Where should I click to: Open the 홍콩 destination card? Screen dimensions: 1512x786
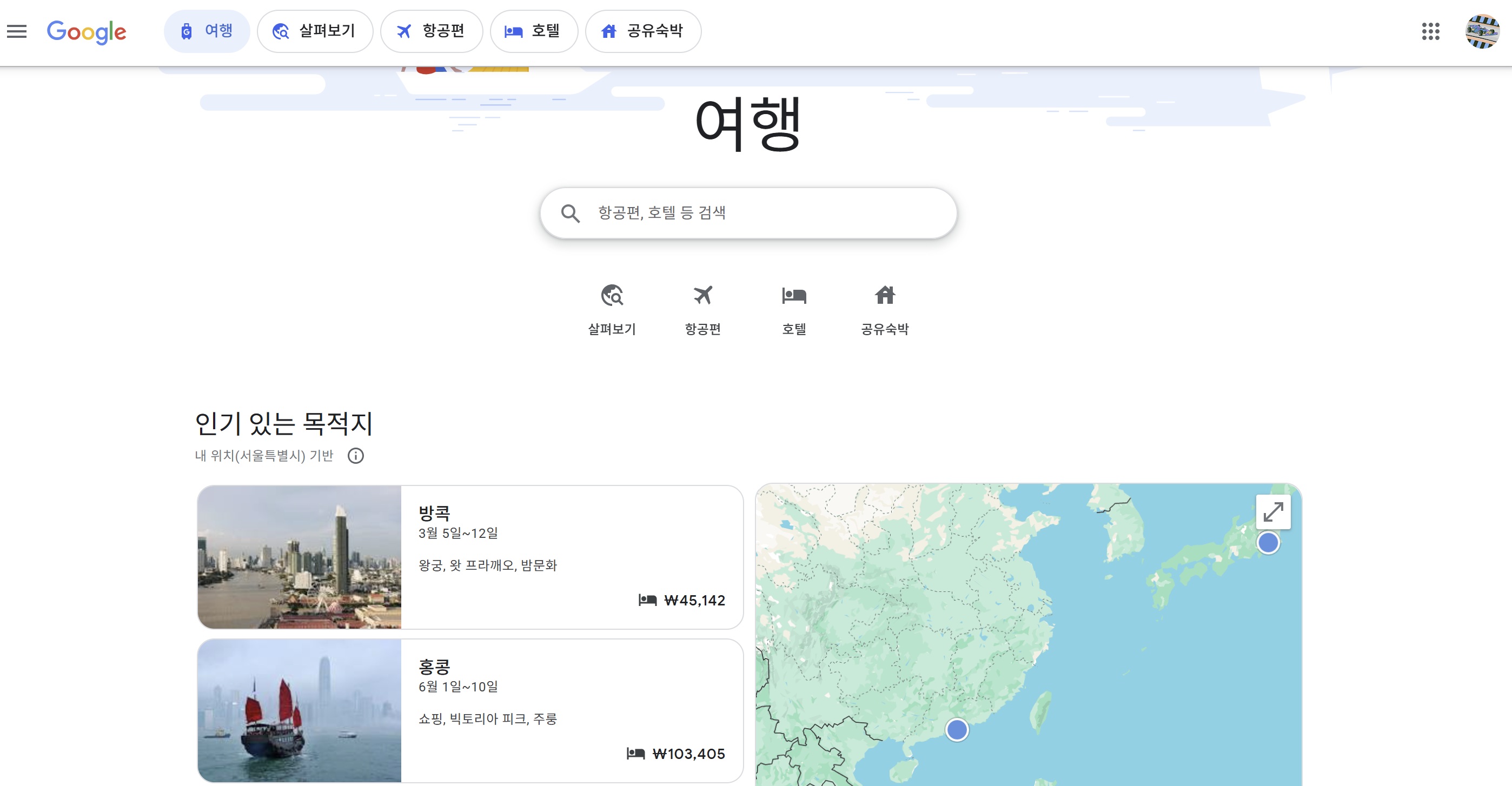tap(469, 710)
